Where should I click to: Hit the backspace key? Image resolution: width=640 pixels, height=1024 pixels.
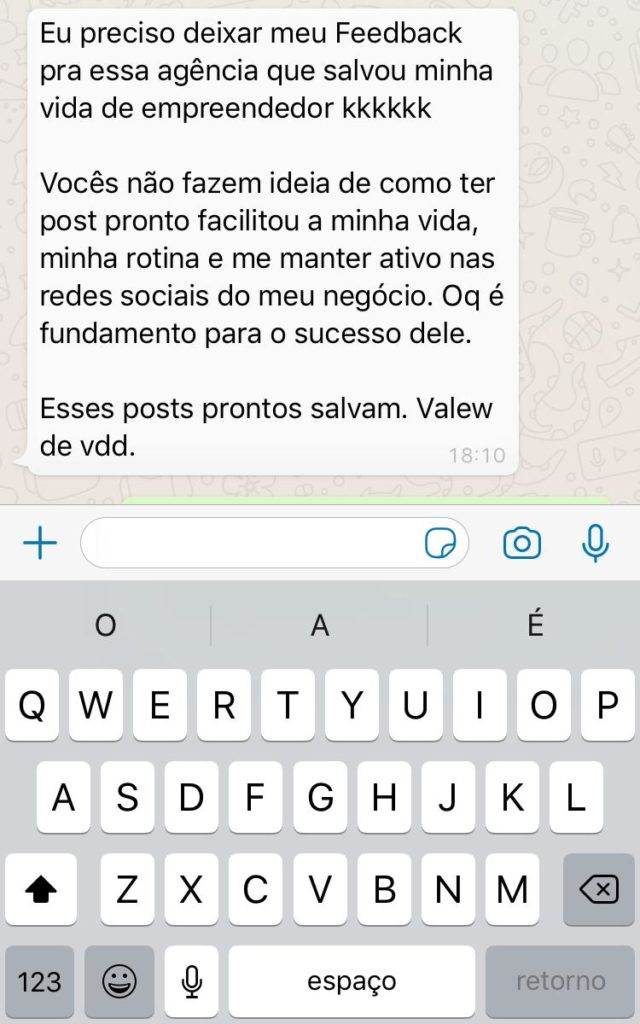tap(599, 889)
